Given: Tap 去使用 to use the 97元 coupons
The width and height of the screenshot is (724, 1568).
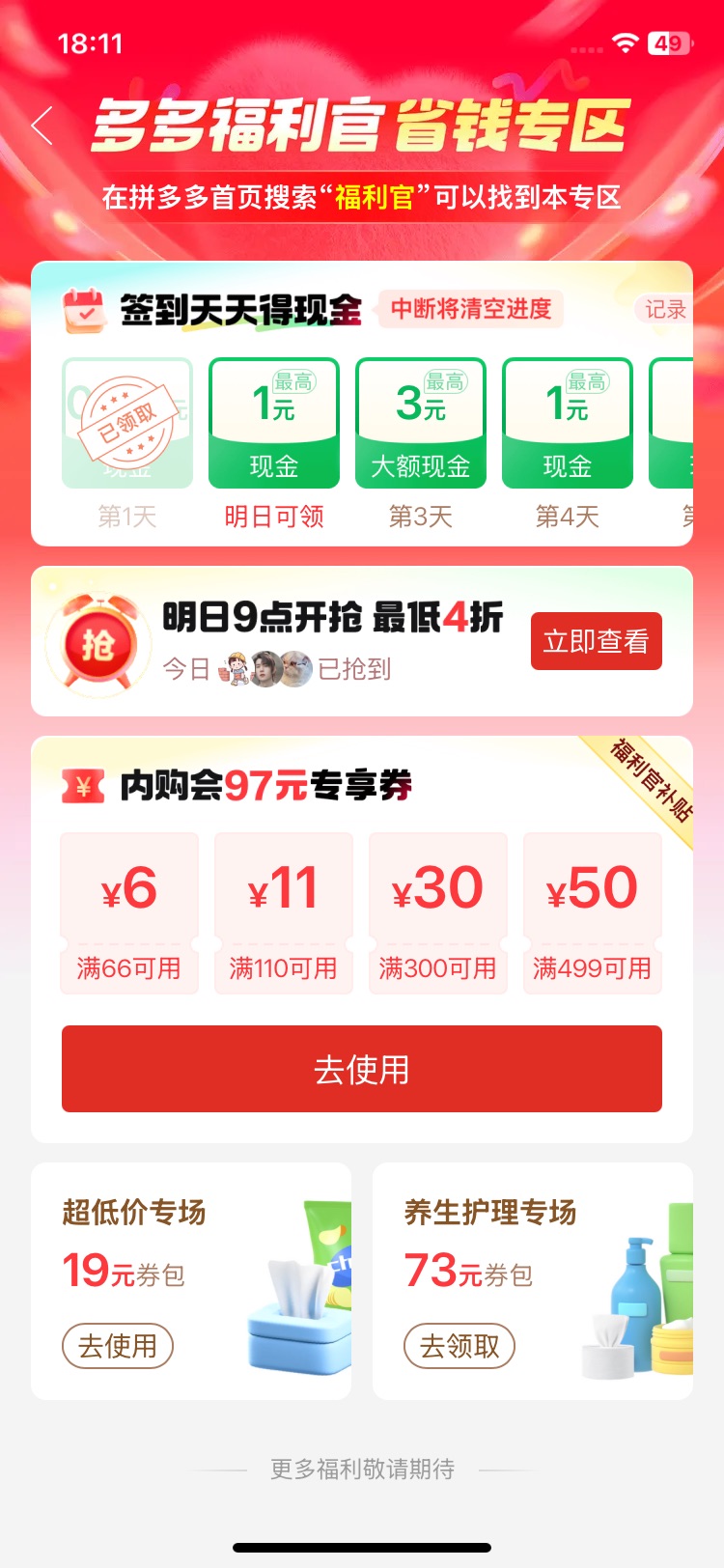Looking at the screenshot, I should (x=362, y=1069).
